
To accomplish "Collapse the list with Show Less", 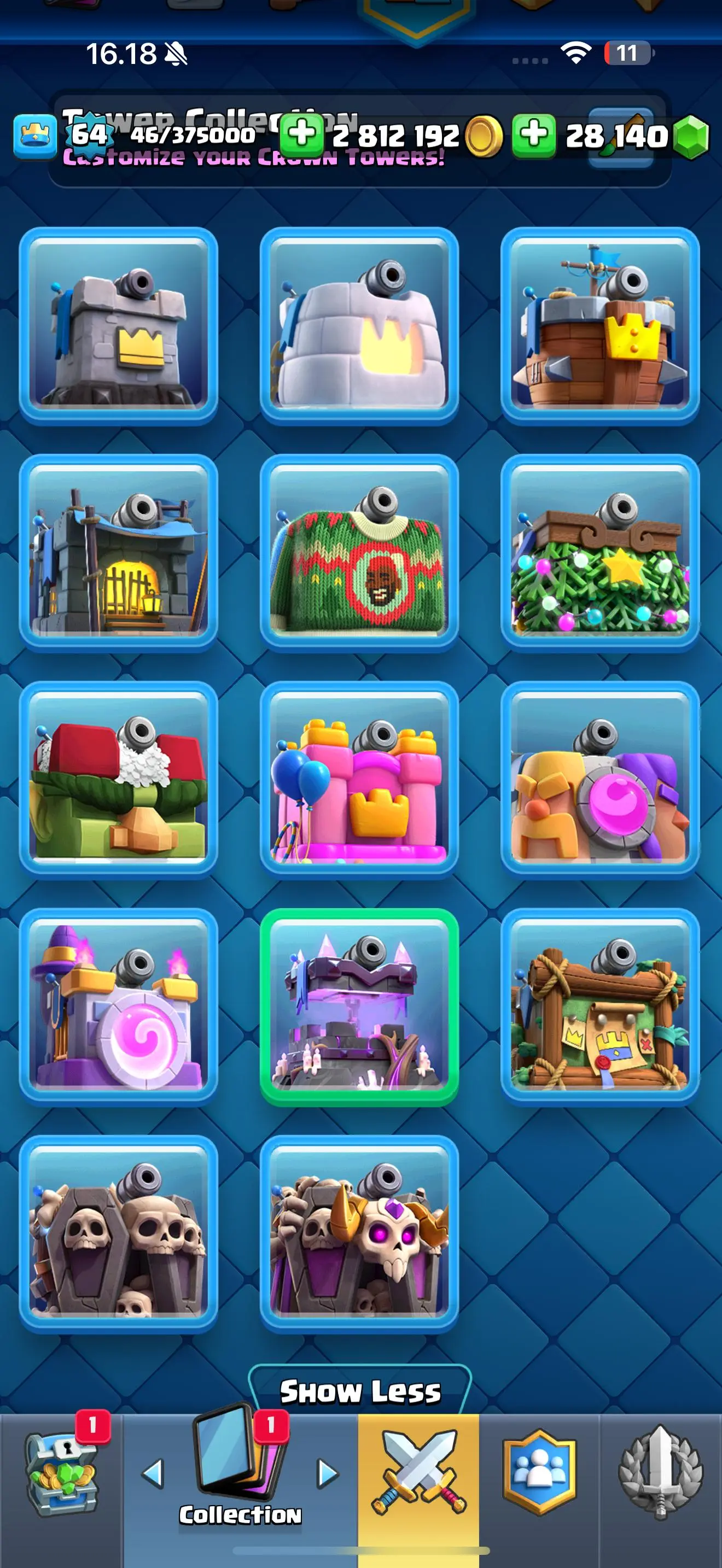I will [x=360, y=1391].
